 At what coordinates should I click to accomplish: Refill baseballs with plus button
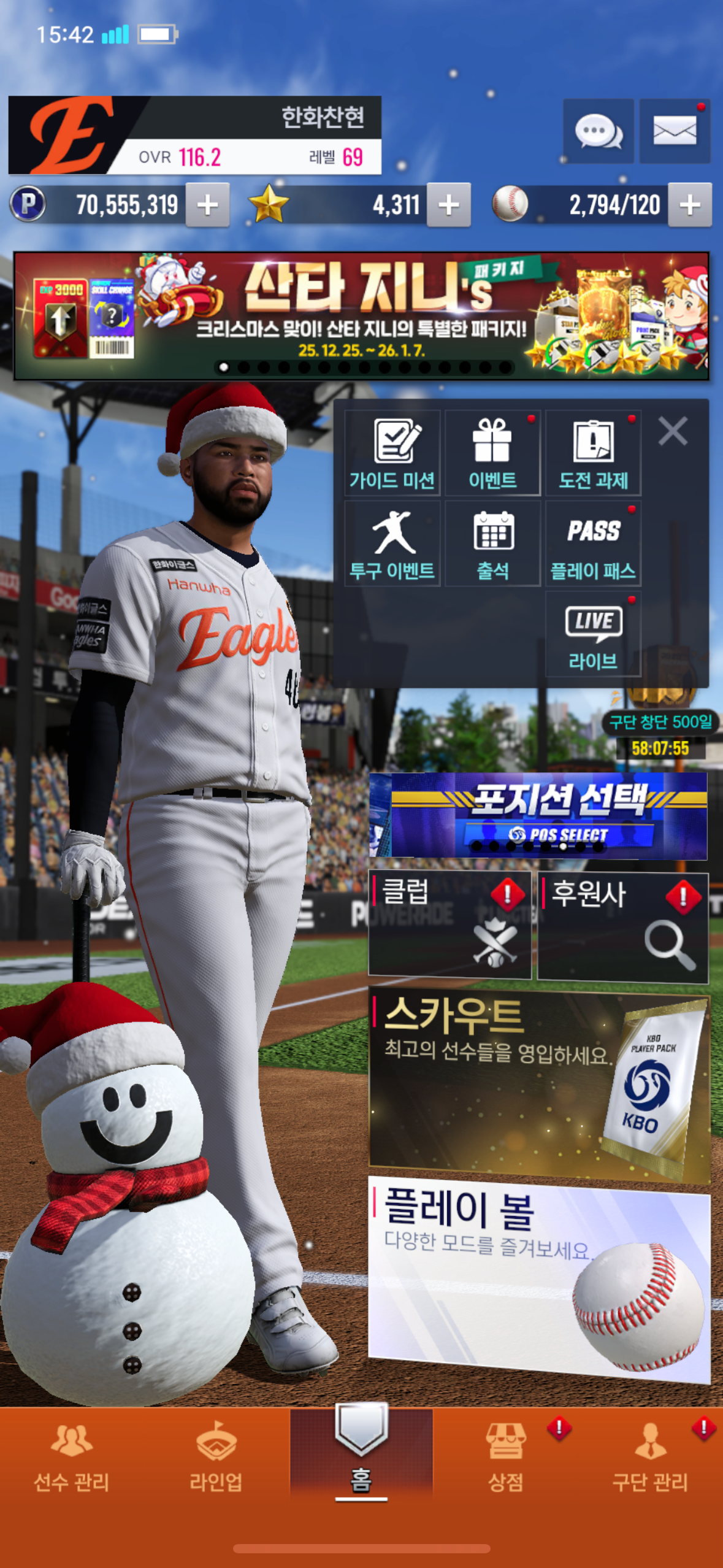(x=689, y=205)
